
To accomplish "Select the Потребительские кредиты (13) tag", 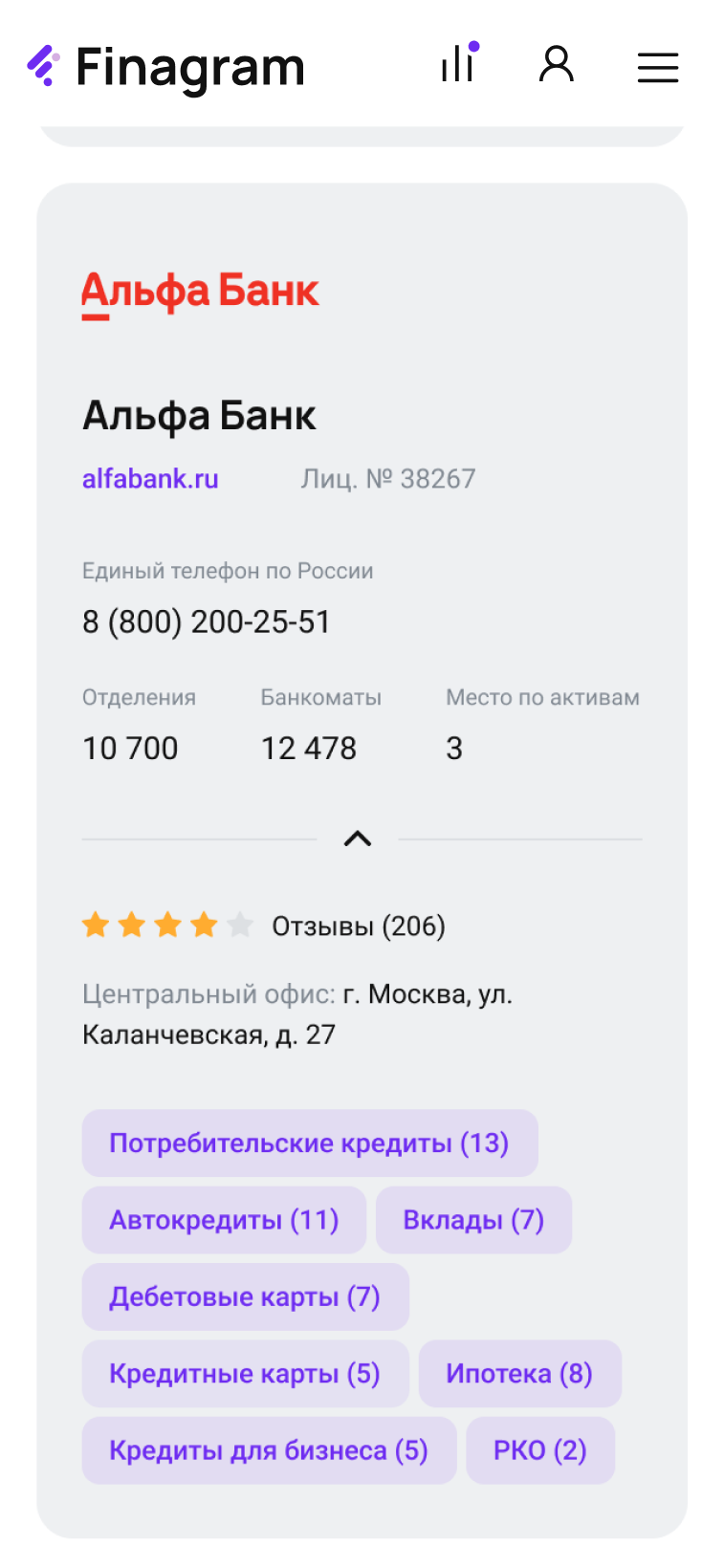I will (309, 1143).
